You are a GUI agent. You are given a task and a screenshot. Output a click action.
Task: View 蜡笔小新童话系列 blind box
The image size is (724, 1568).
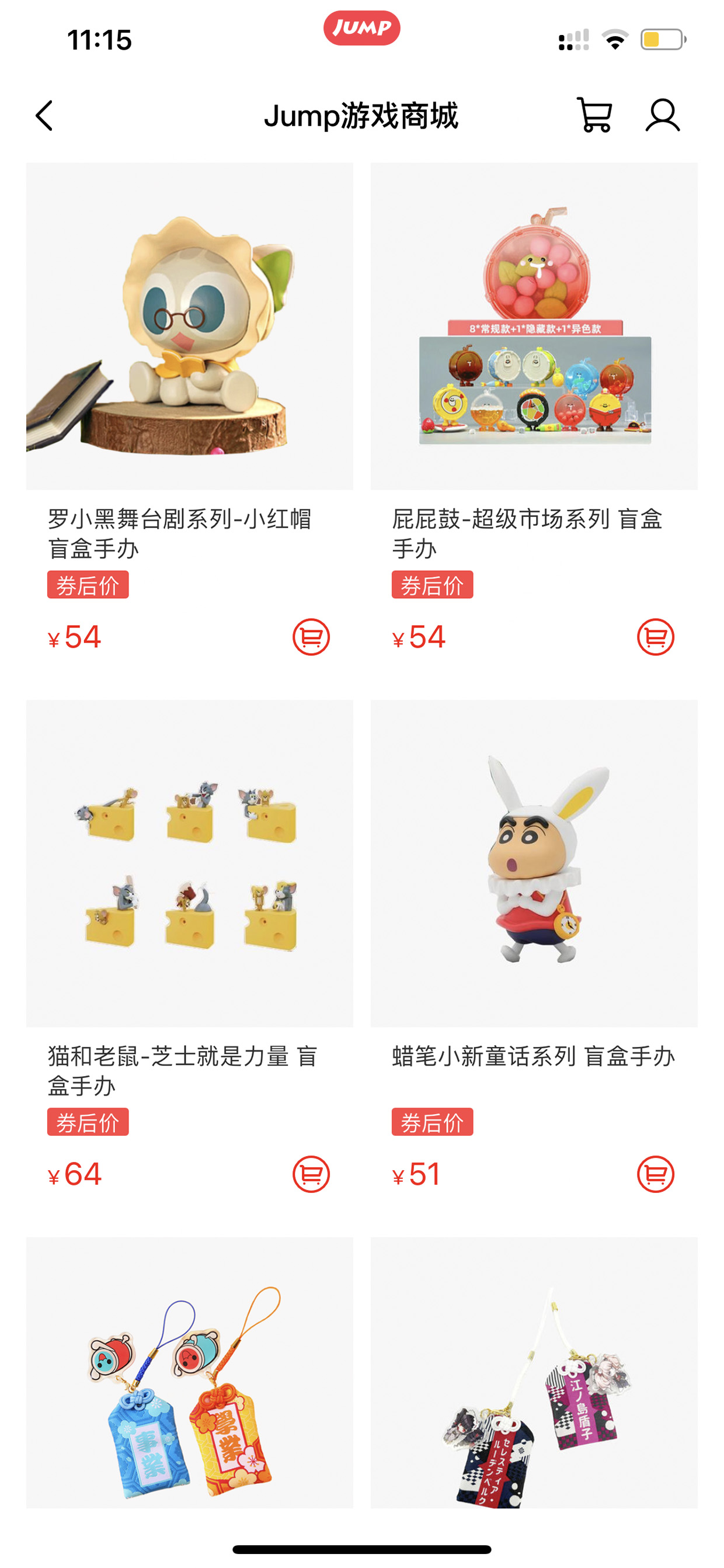(x=534, y=863)
